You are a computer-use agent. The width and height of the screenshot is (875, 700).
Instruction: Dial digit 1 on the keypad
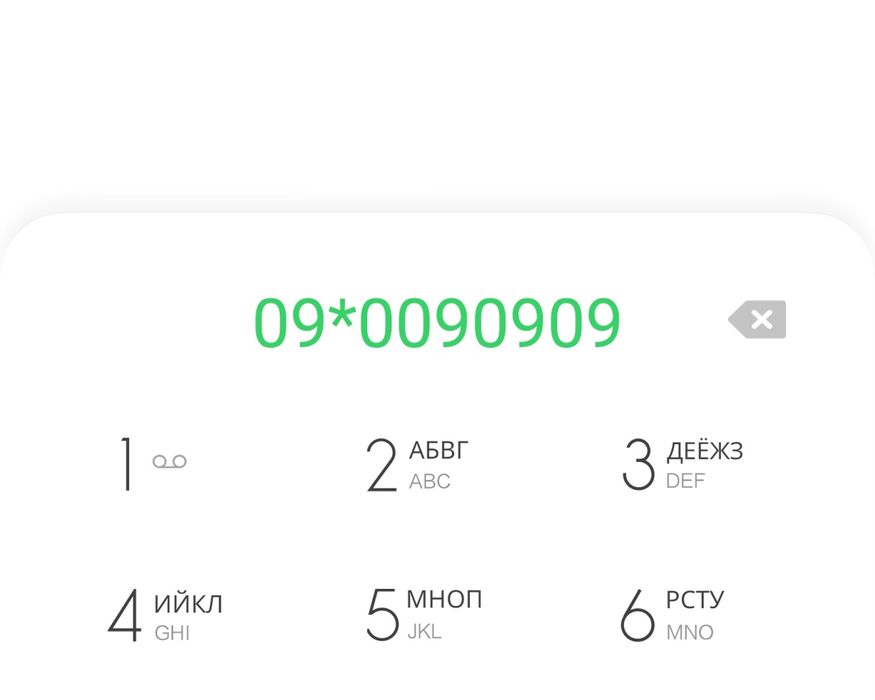point(150,465)
